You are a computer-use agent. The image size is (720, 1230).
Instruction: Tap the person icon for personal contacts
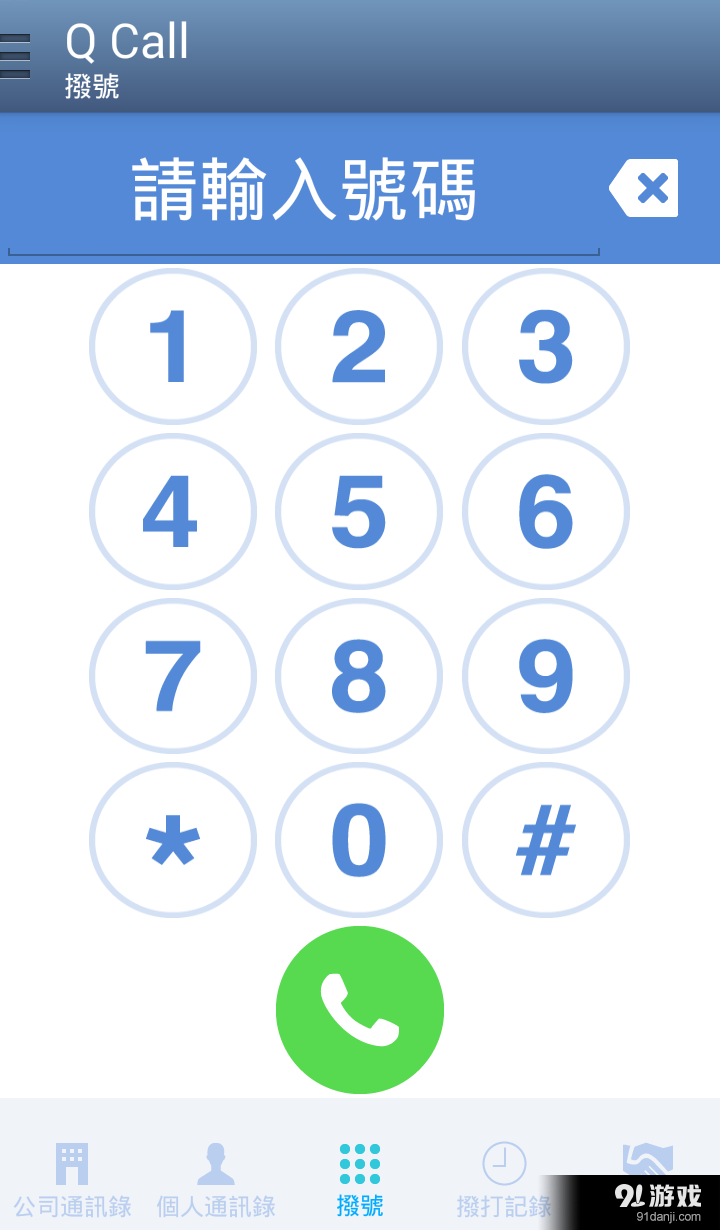tap(216, 1163)
